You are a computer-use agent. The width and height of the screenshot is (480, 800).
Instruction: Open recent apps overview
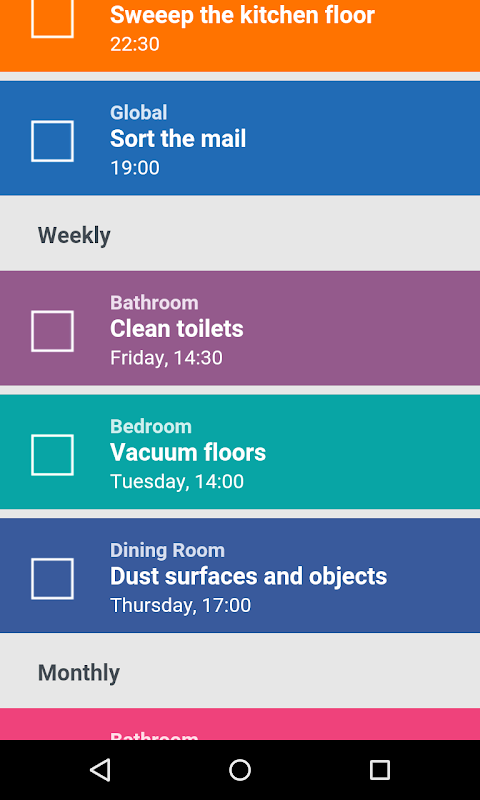pos(380,770)
